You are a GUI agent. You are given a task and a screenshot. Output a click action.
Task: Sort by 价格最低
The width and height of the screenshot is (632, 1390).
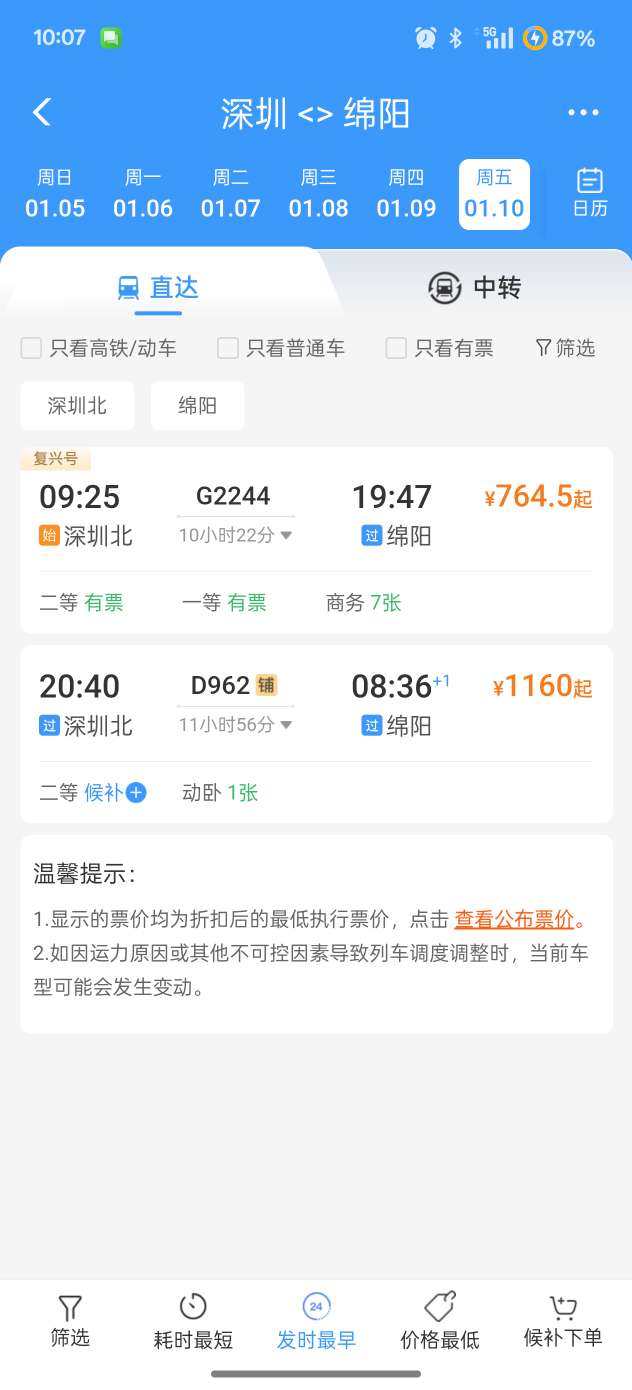(x=440, y=1322)
